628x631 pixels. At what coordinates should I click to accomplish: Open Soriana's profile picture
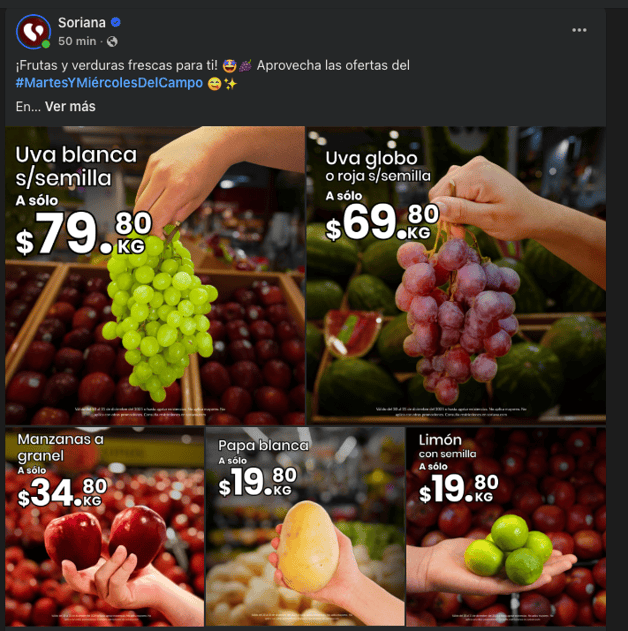click(33, 32)
